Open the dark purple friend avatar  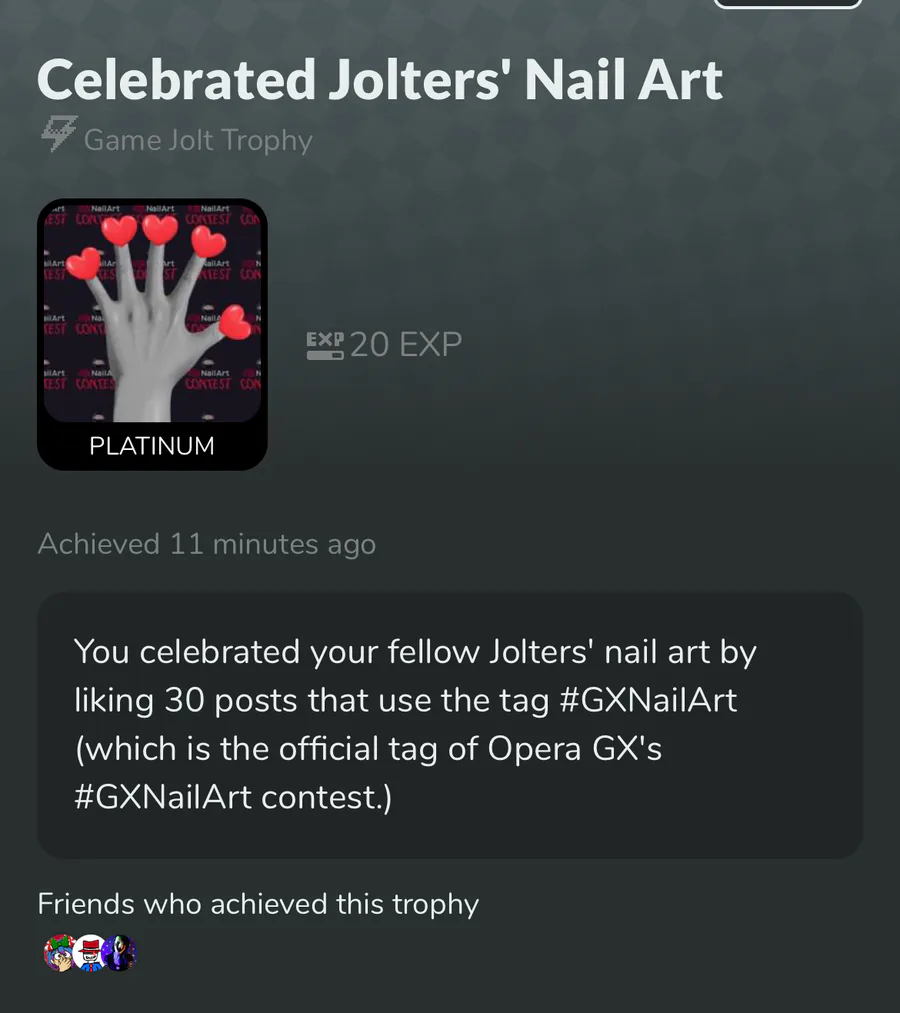coord(120,953)
